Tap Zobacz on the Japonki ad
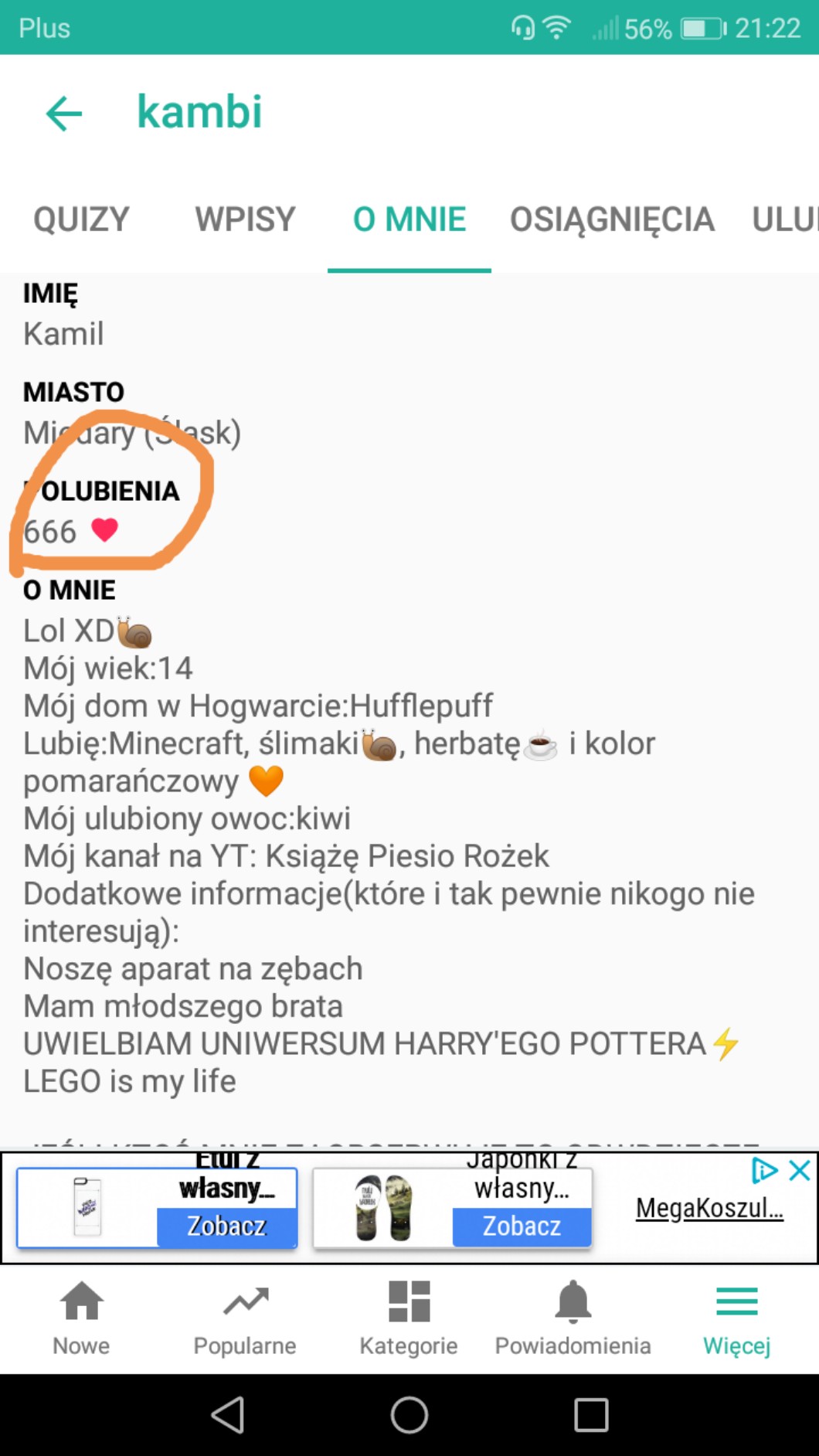 click(x=522, y=1226)
